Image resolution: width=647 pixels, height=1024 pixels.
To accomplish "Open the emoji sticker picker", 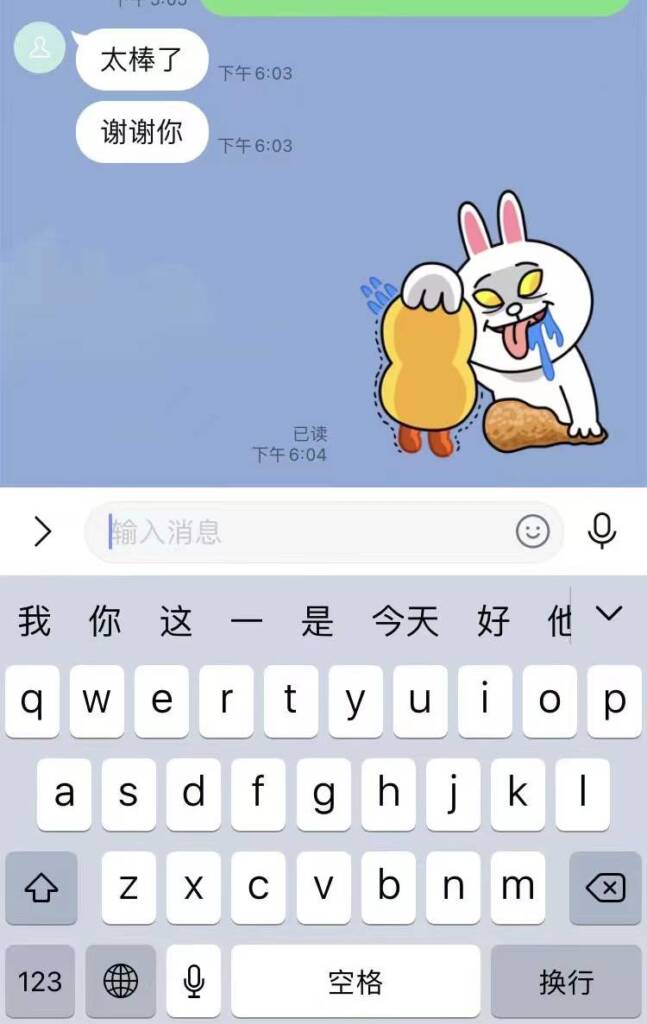I will click(x=532, y=531).
